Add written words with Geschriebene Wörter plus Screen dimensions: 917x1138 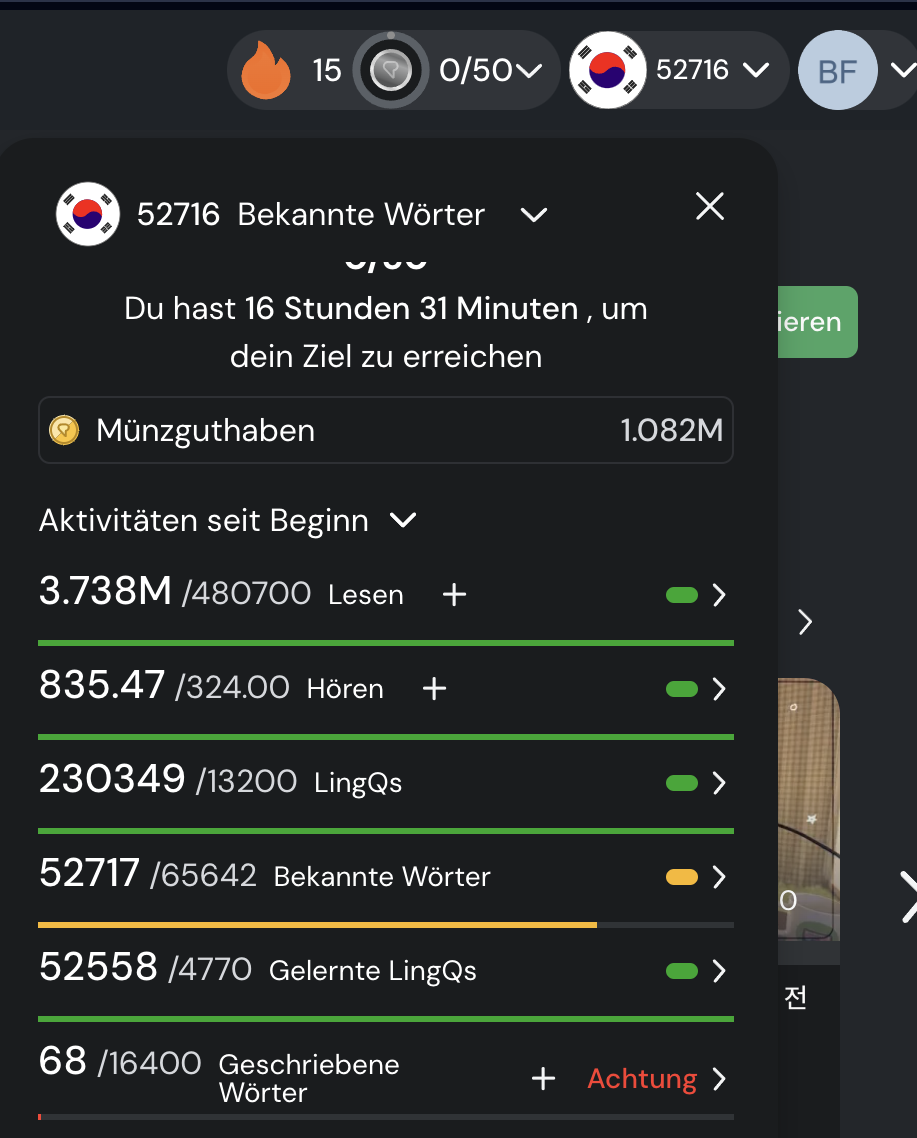coord(543,1079)
